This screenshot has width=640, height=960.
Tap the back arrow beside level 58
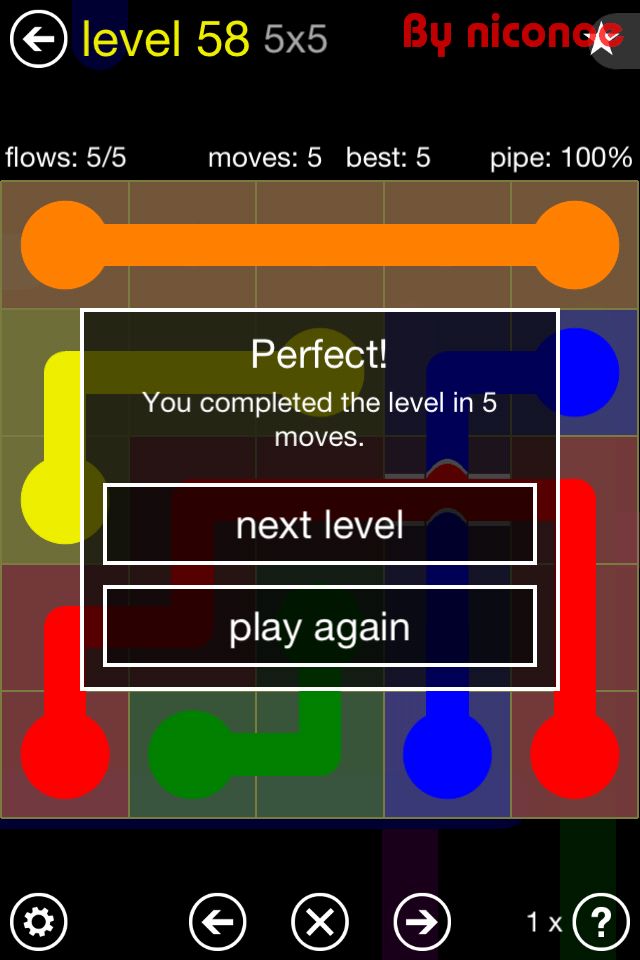click(x=38, y=40)
